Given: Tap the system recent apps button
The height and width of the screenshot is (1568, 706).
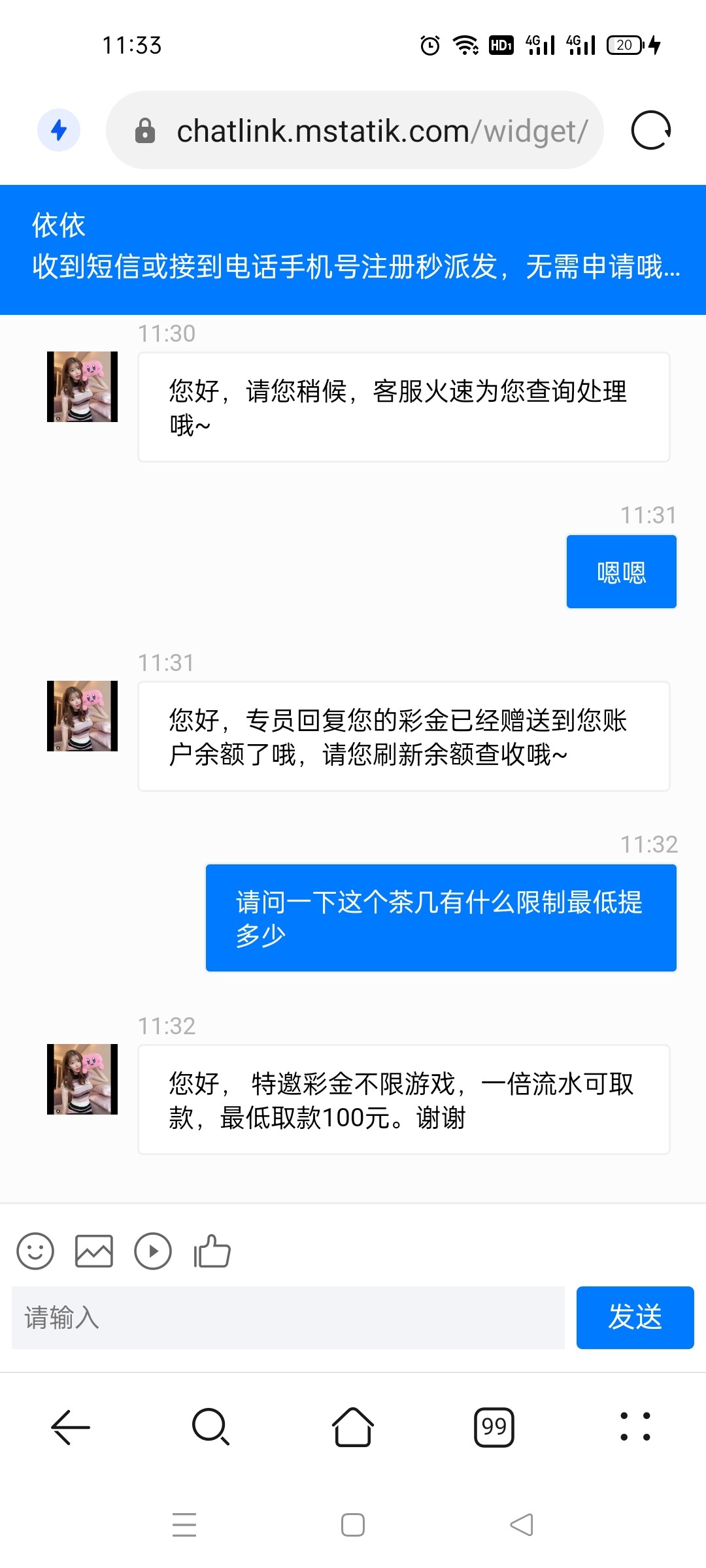Looking at the screenshot, I should click(x=184, y=1525).
